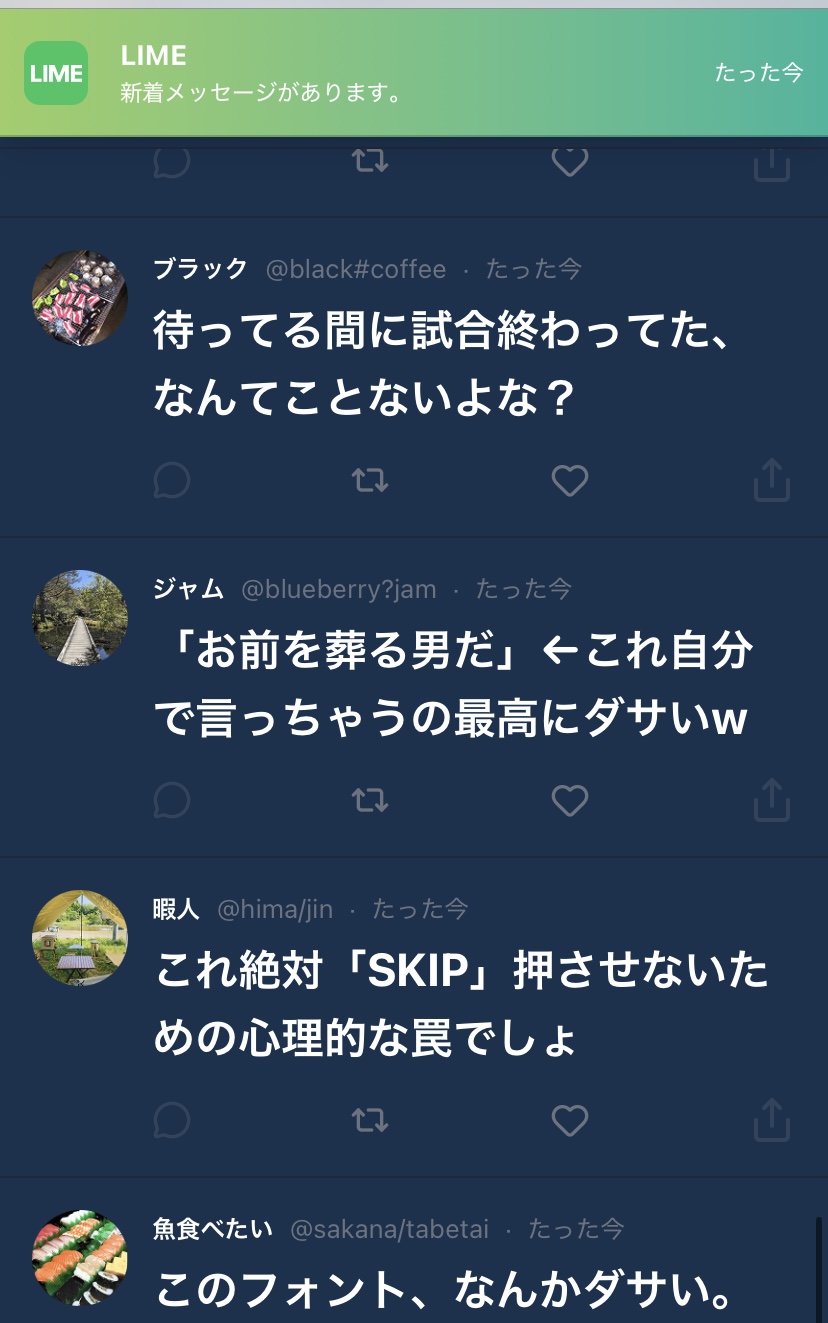Like 暇人's post about SKIP

click(x=570, y=1121)
